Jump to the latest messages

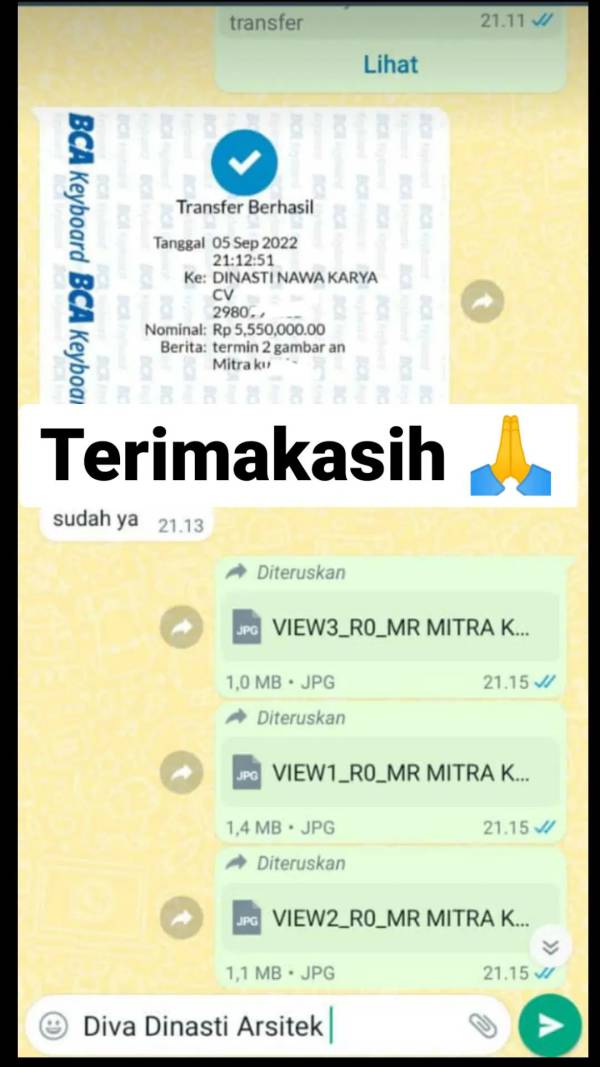tap(549, 946)
